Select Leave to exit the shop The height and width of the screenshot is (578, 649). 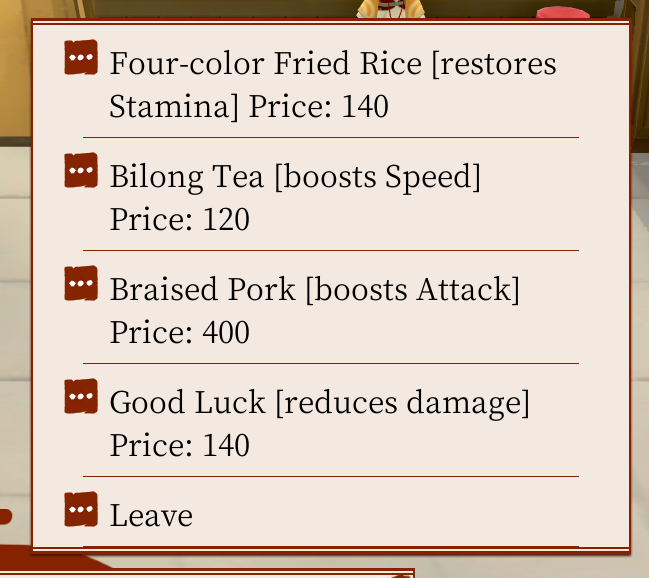coord(151,515)
